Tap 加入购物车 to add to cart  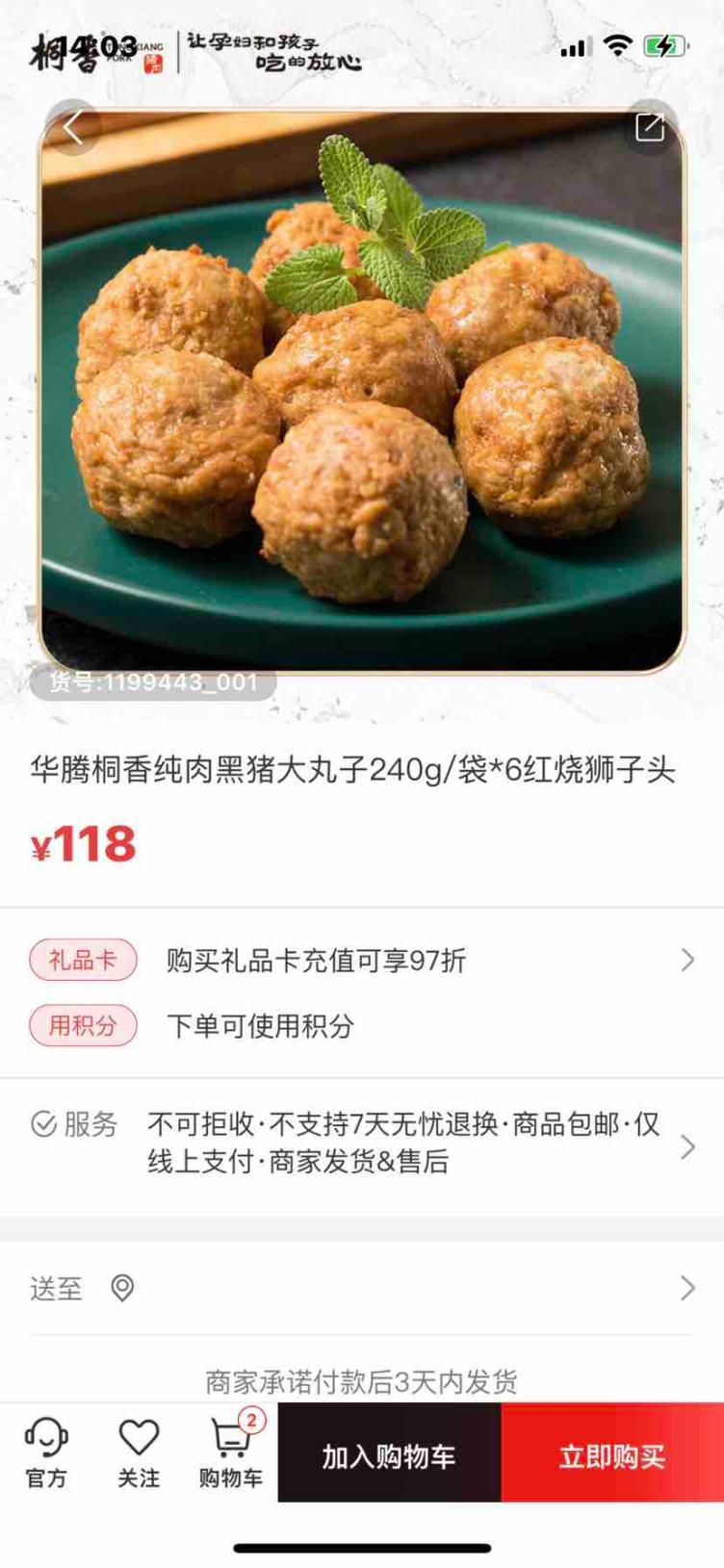pyautogui.click(x=389, y=1455)
